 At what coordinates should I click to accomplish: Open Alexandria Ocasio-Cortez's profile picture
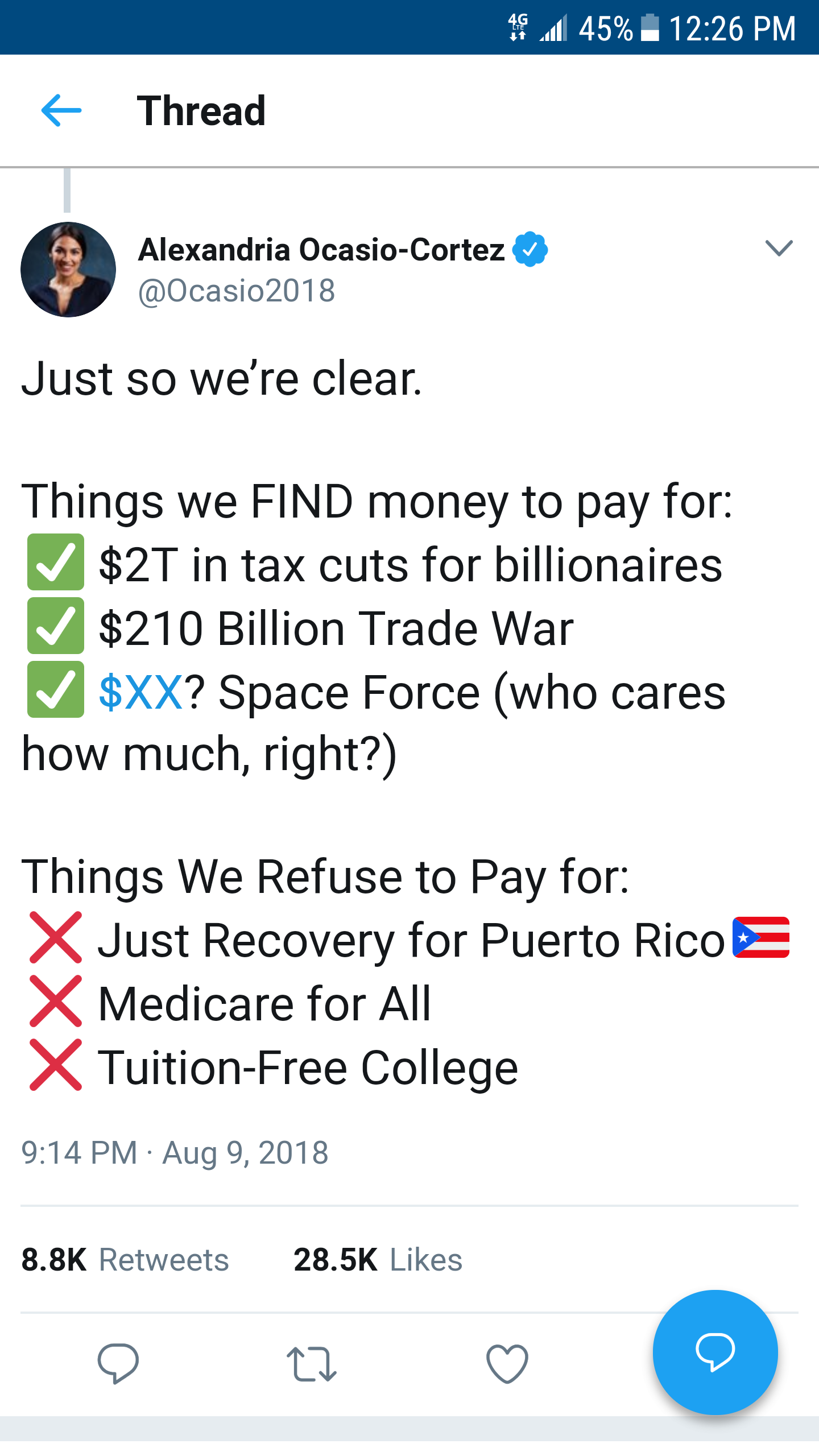tap(68, 270)
